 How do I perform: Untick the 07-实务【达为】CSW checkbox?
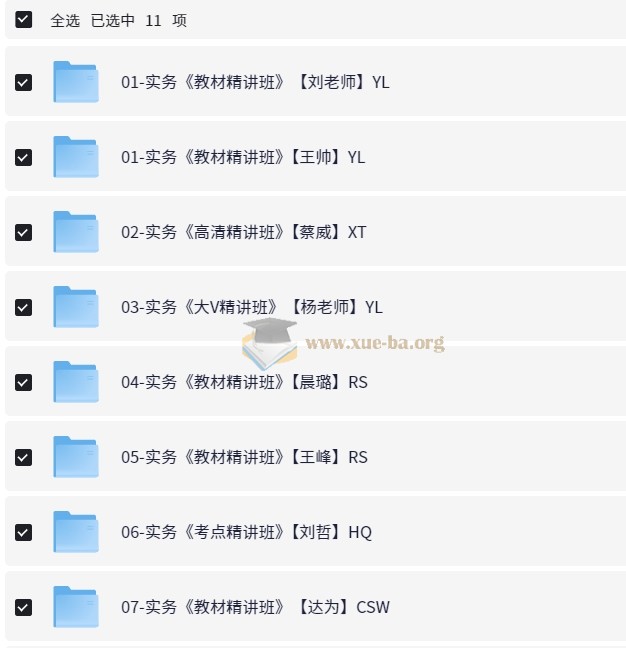point(24,607)
